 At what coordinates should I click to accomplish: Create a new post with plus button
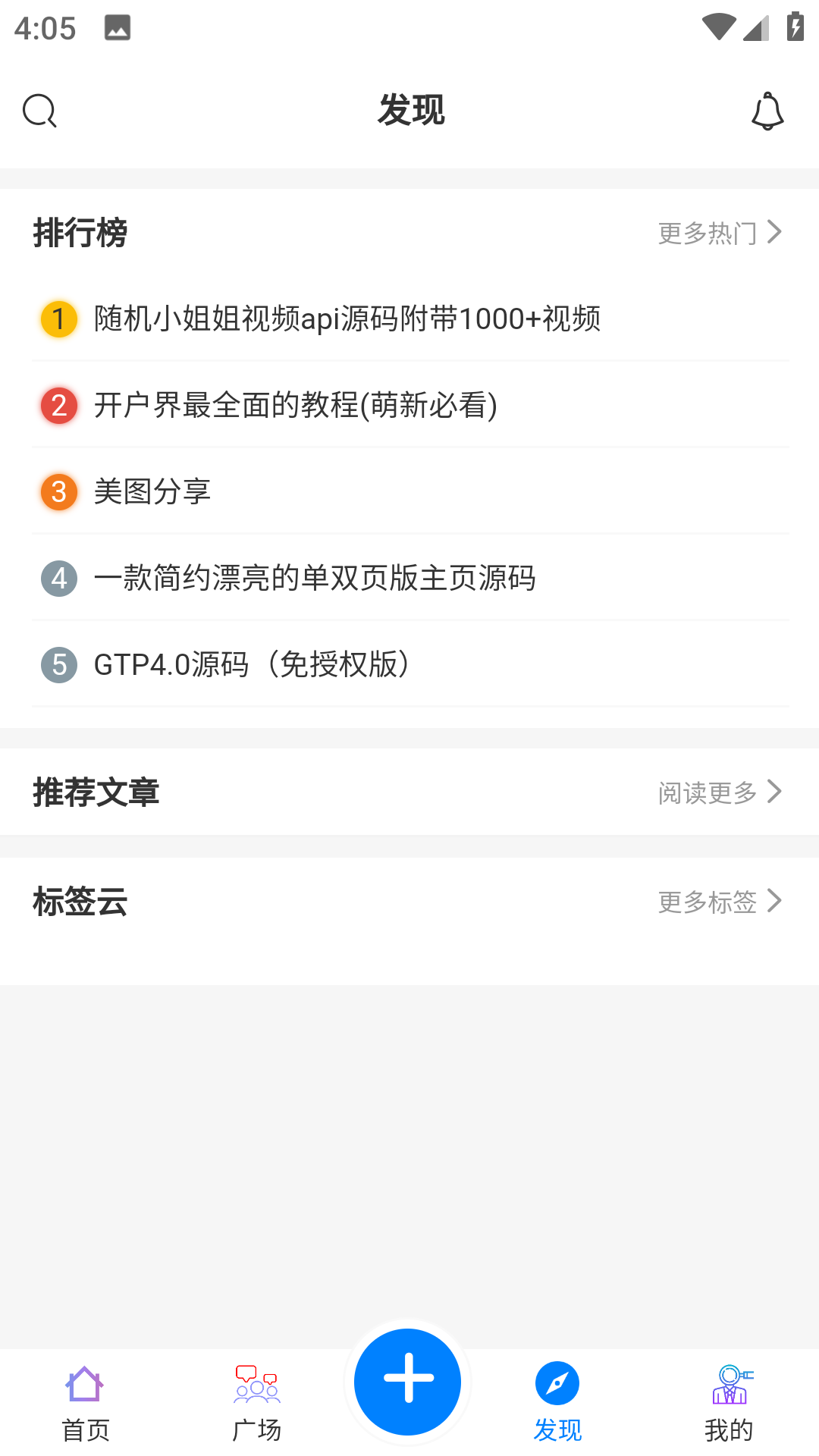(408, 1381)
